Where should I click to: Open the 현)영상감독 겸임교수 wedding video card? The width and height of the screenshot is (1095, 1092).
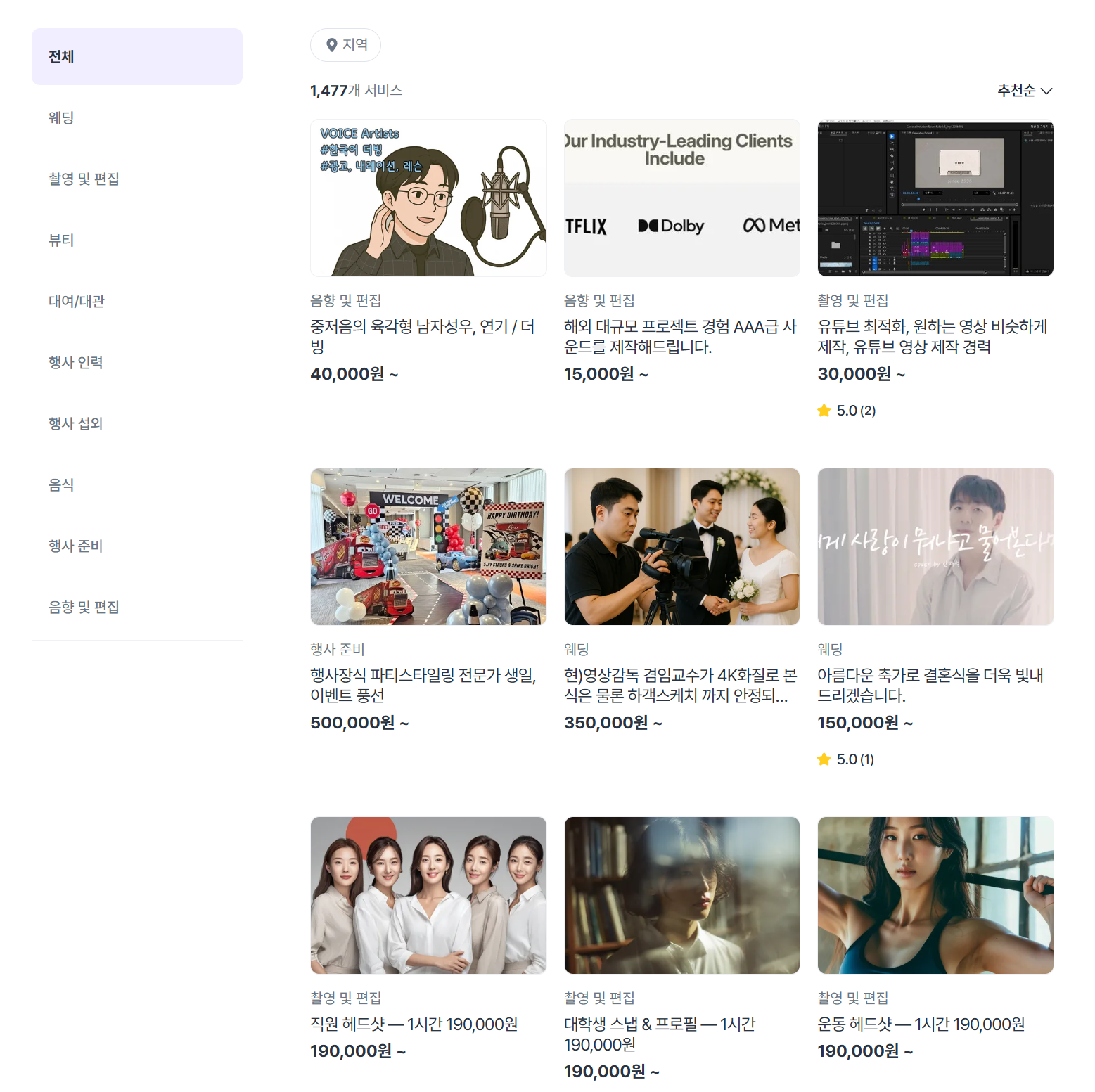pyautogui.click(x=681, y=547)
